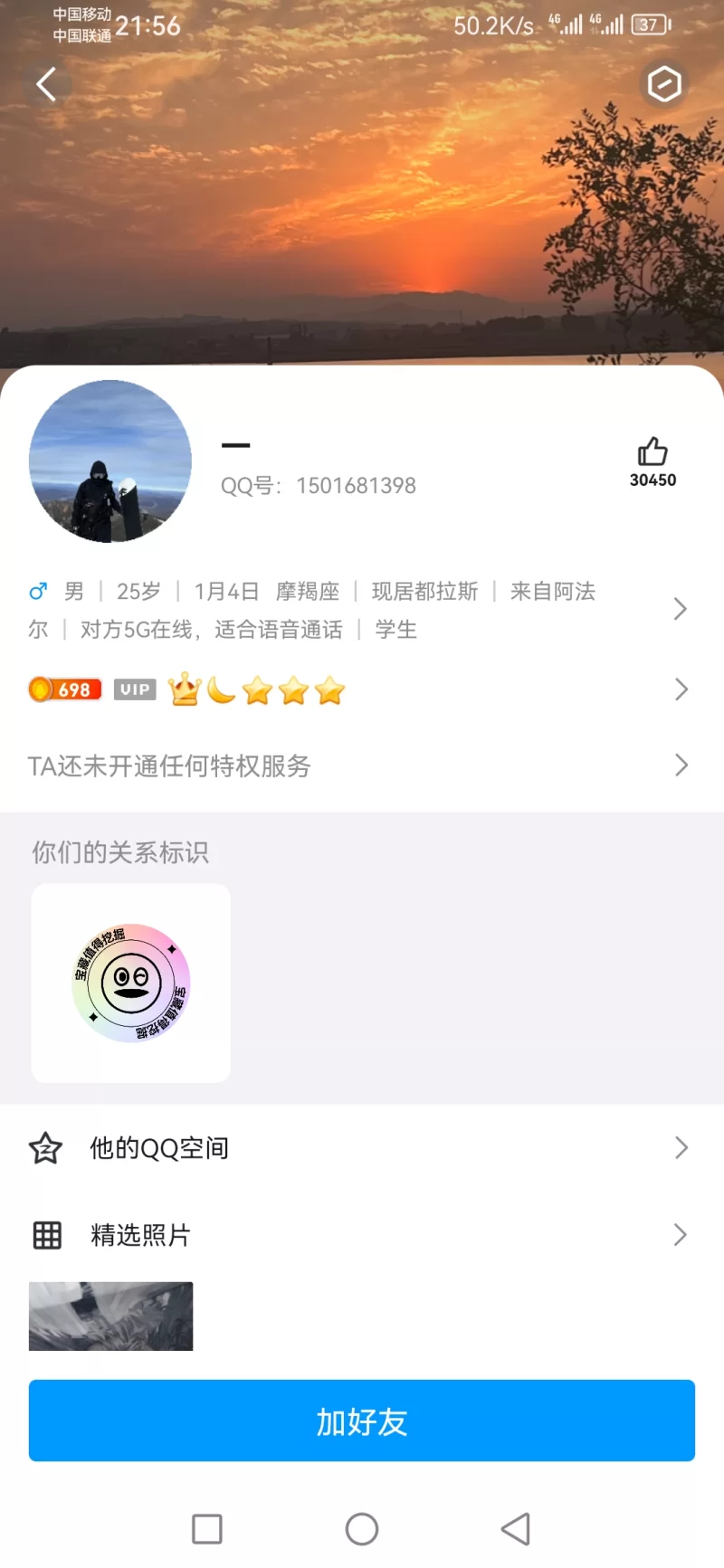Open the relationship badge card
The height and width of the screenshot is (1568, 724).
point(131,984)
